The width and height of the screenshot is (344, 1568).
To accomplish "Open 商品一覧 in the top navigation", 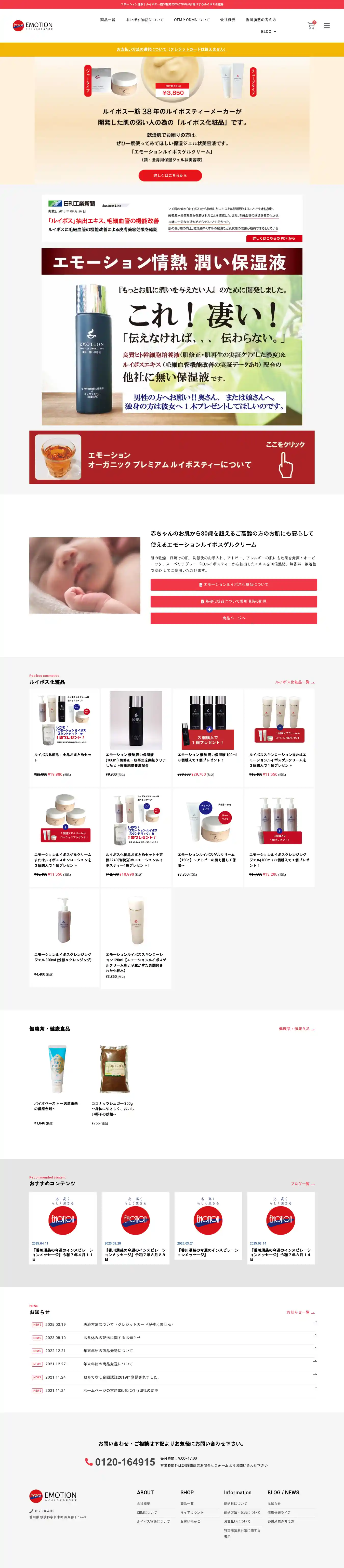I will (x=108, y=19).
